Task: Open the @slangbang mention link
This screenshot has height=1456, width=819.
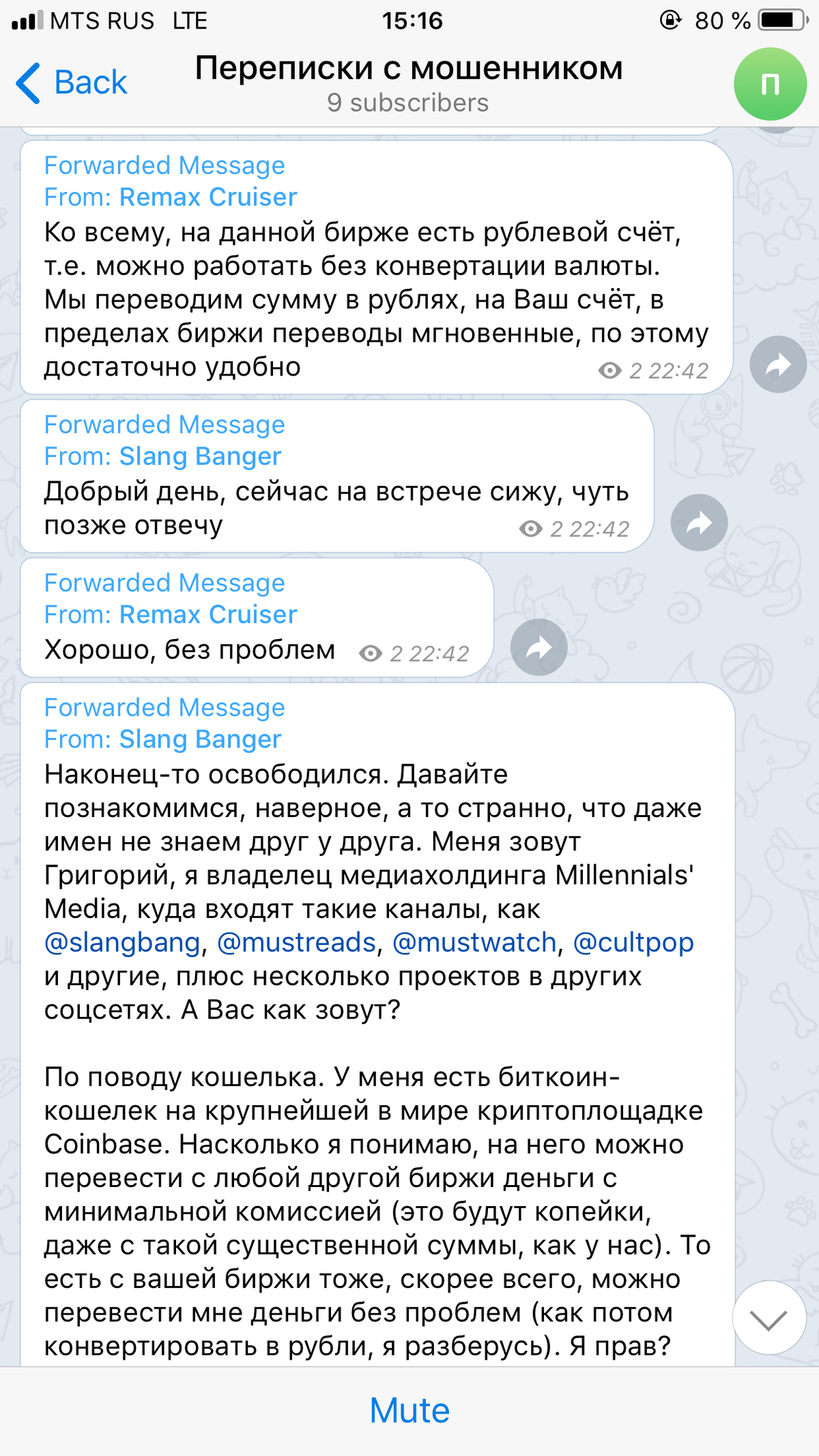Action: (x=122, y=943)
